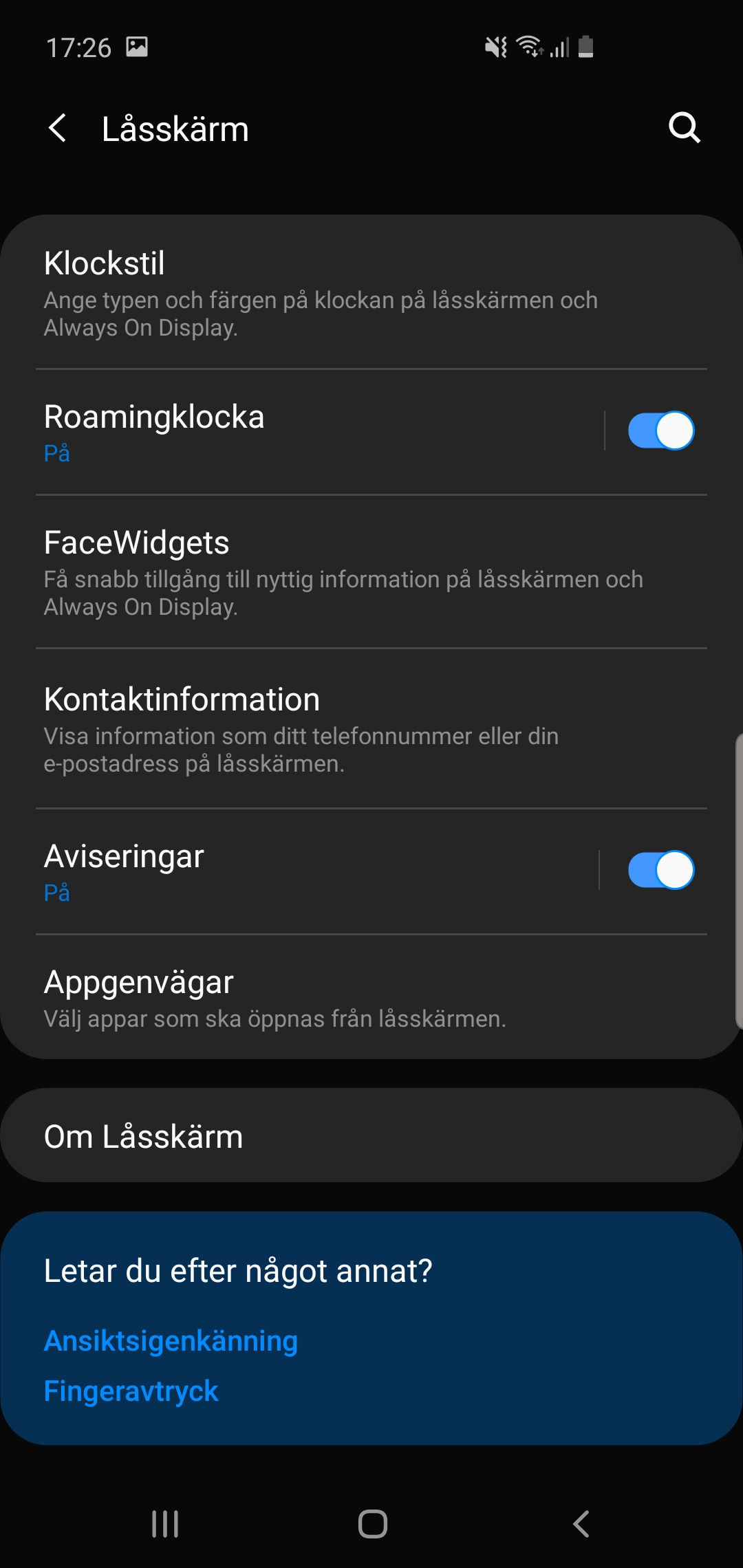Open FaceWidgets settings
This screenshot has height=1568, width=743.
343,572
